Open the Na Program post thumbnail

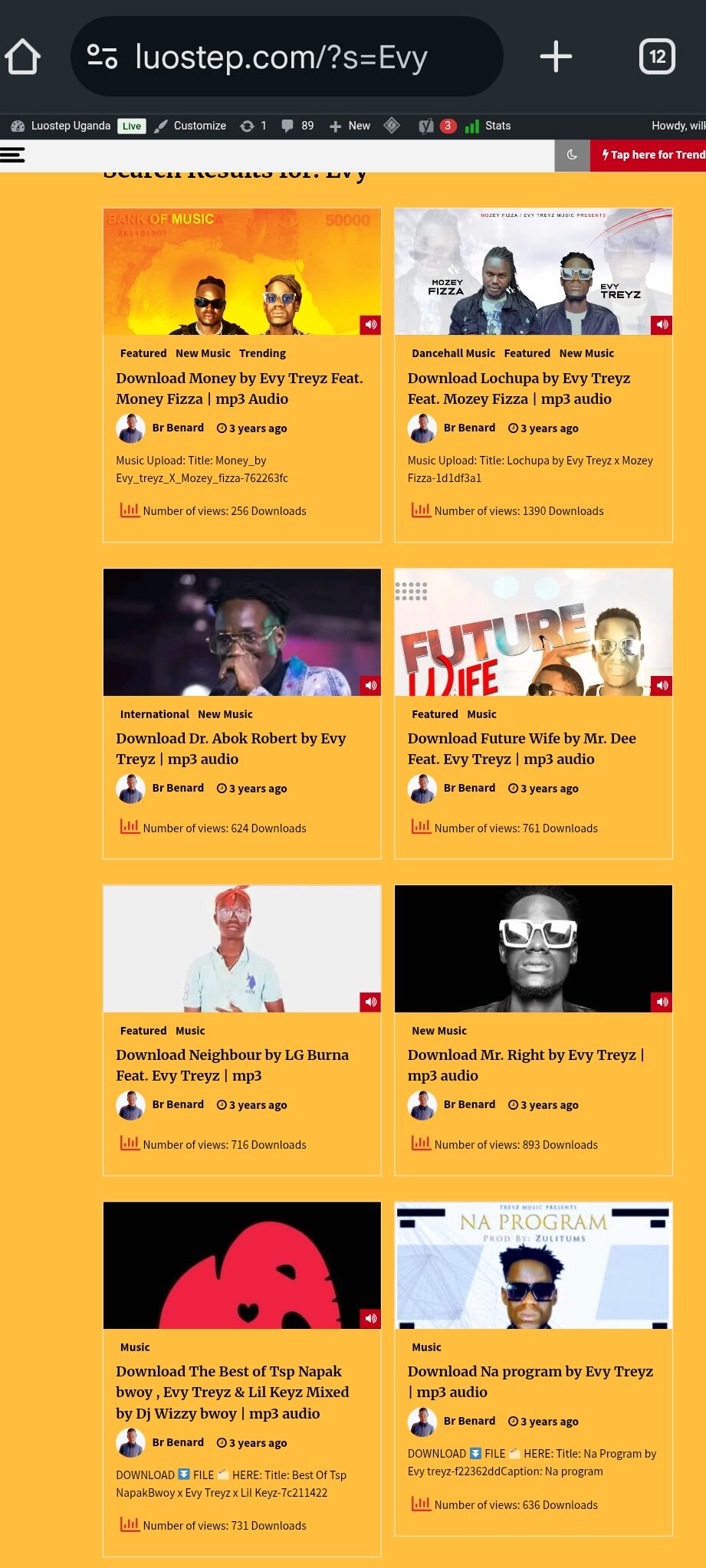pyautogui.click(x=533, y=1265)
